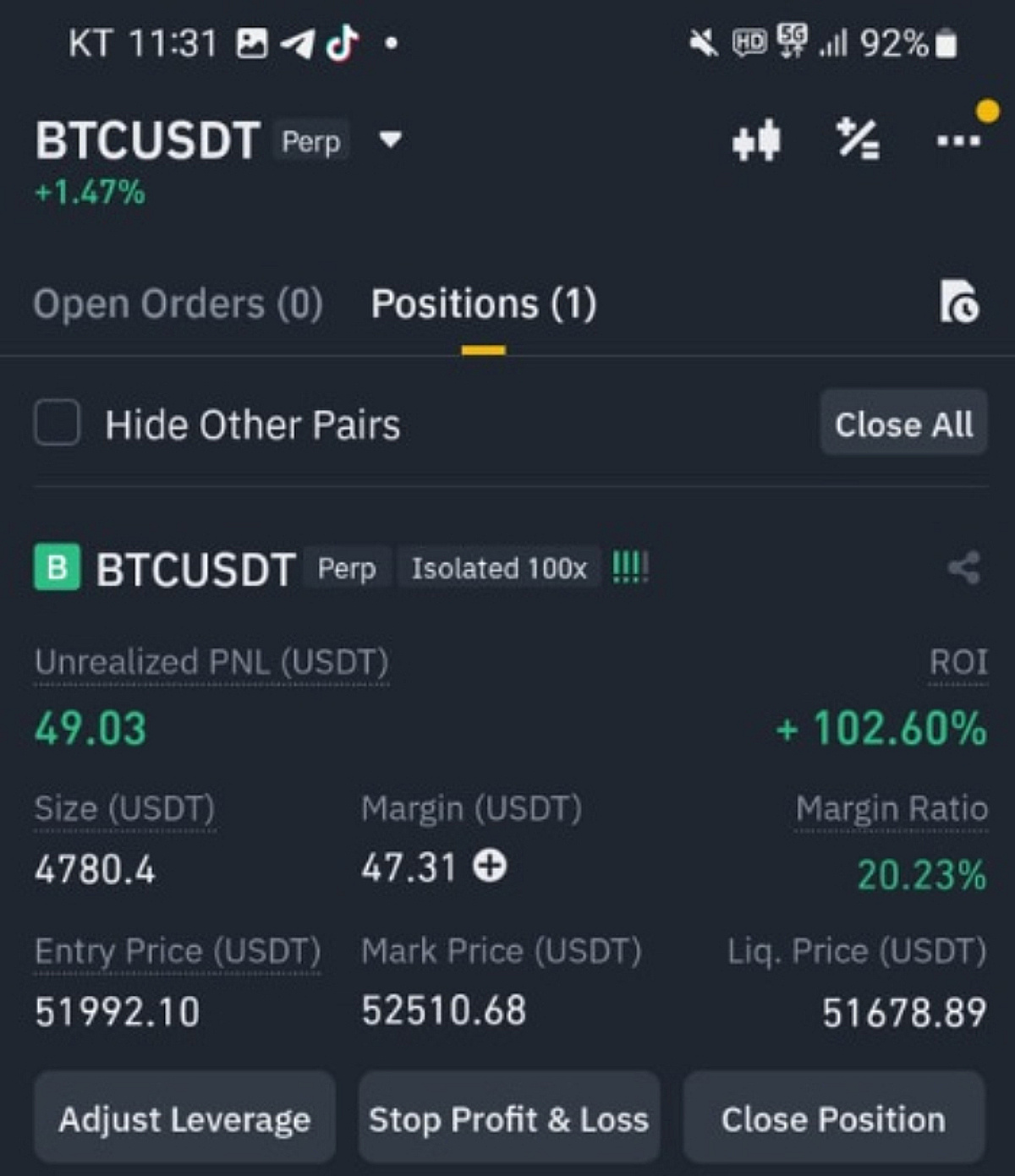This screenshot has height=1176, width=1015.
Task: Add margin with the plus icon
Action: click(490, 866)
